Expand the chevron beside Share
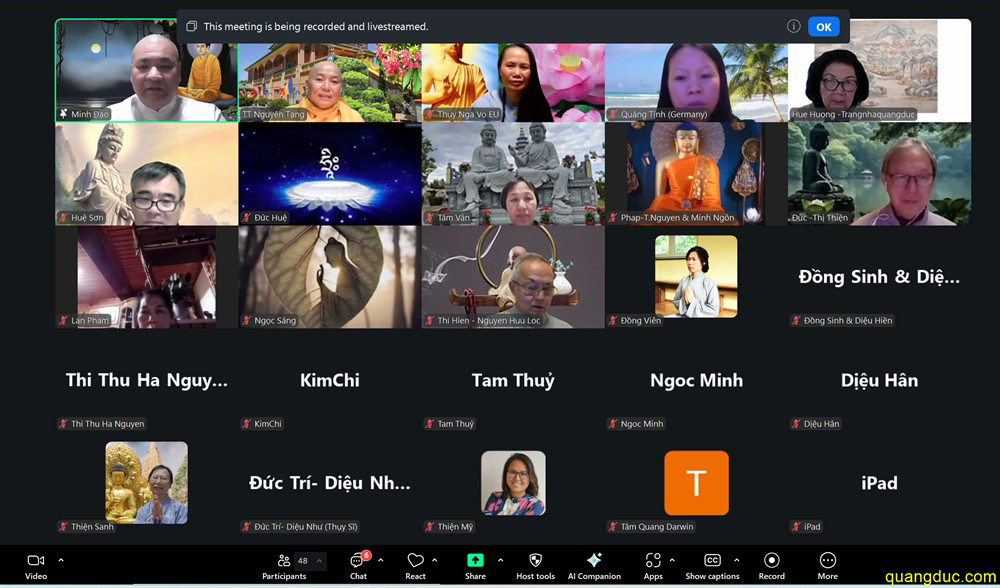Image resolution: width=1000 pixels, height=588 pixels. [x=500, y=560]
